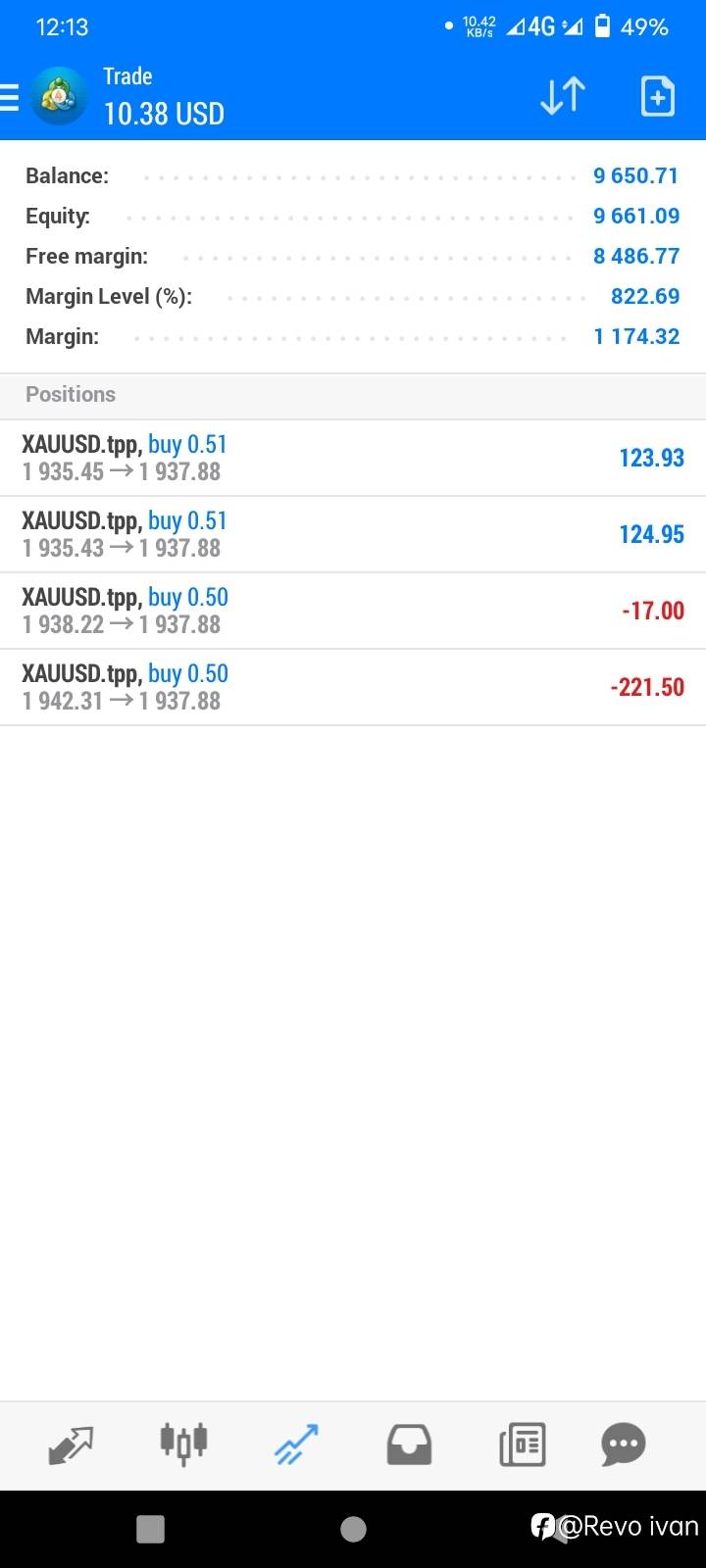706x1568 pixels.
Task: Open XAUUSD position opened at 1 935.43
Action: click(353, 534)
